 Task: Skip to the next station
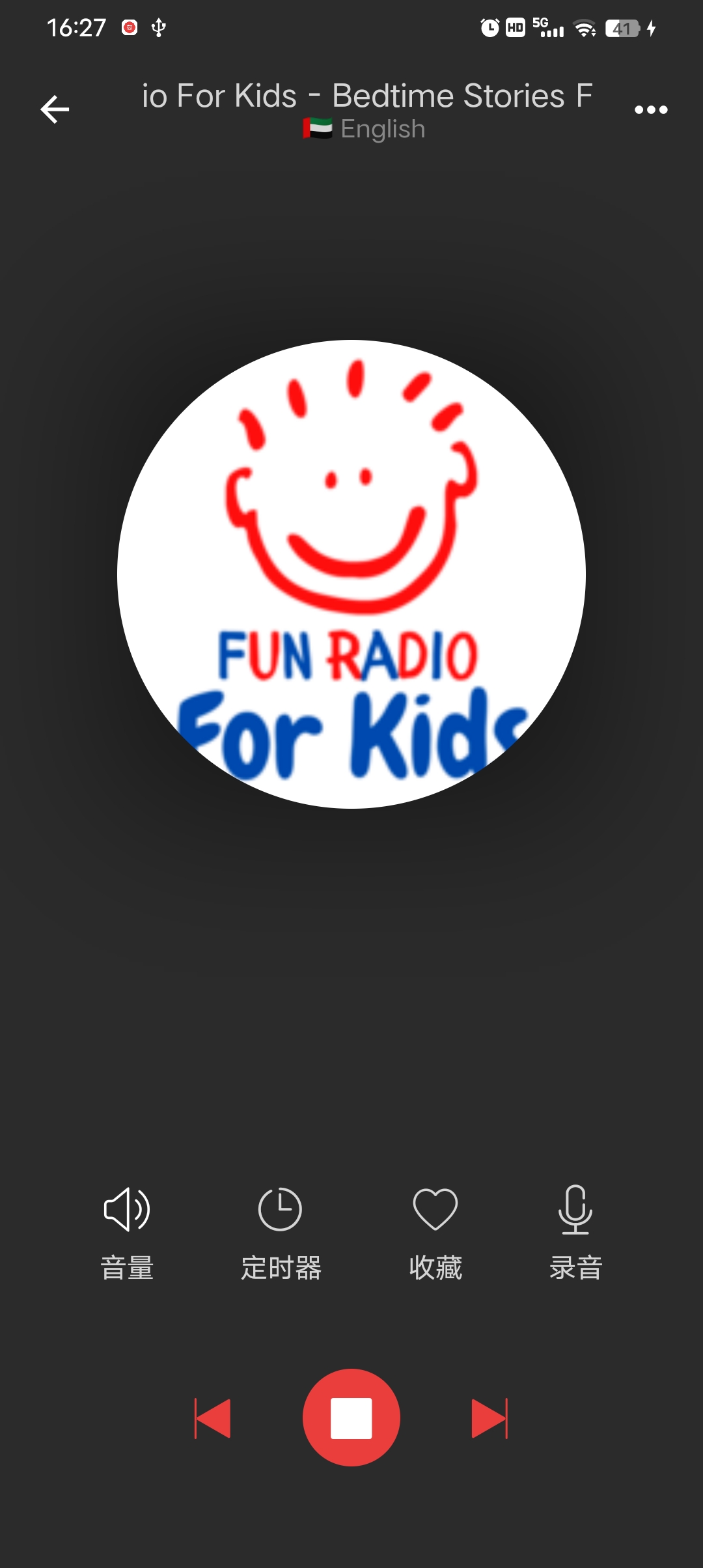(x=489, y=1418)
